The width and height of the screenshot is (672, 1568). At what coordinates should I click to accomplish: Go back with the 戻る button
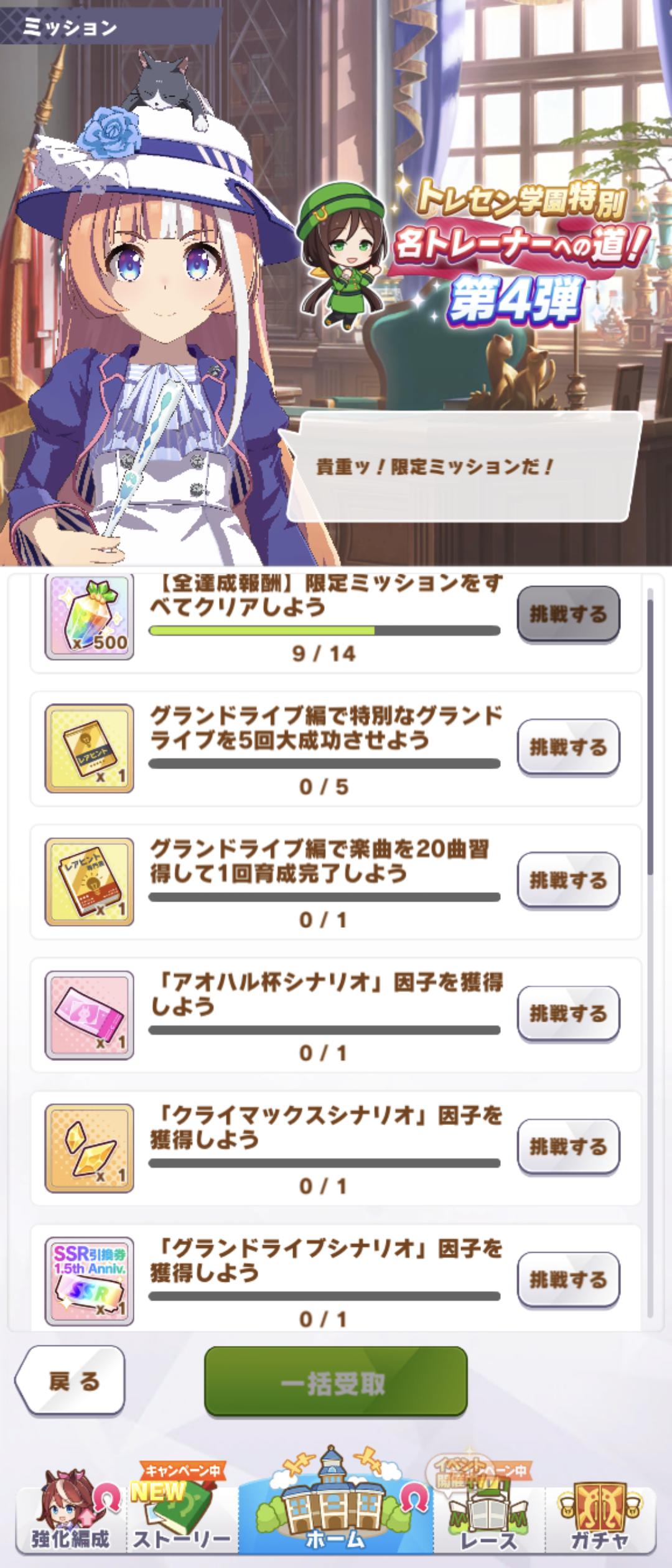point(71,1381)
